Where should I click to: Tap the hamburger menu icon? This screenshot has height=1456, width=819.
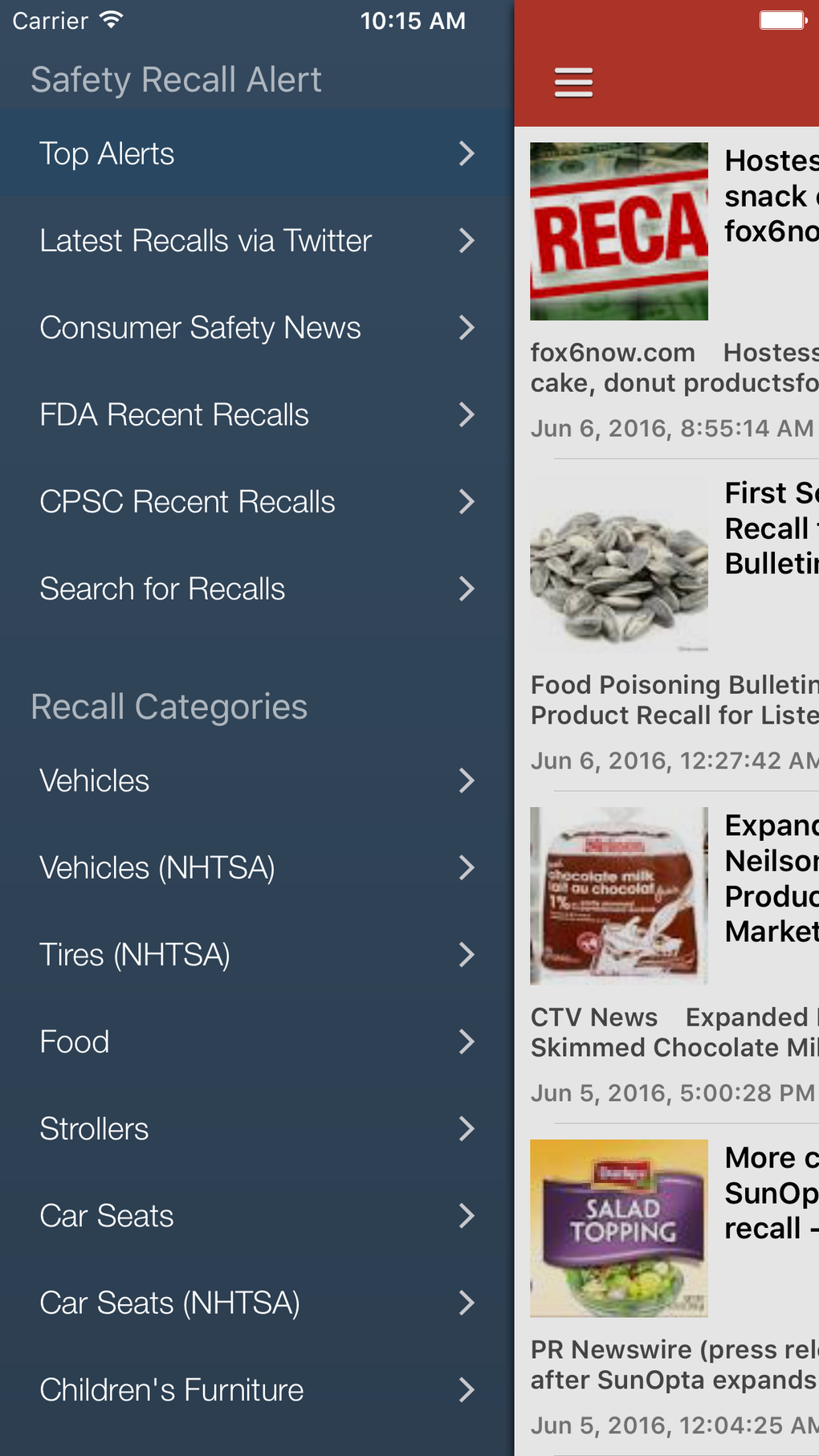(x=573, y=83)
